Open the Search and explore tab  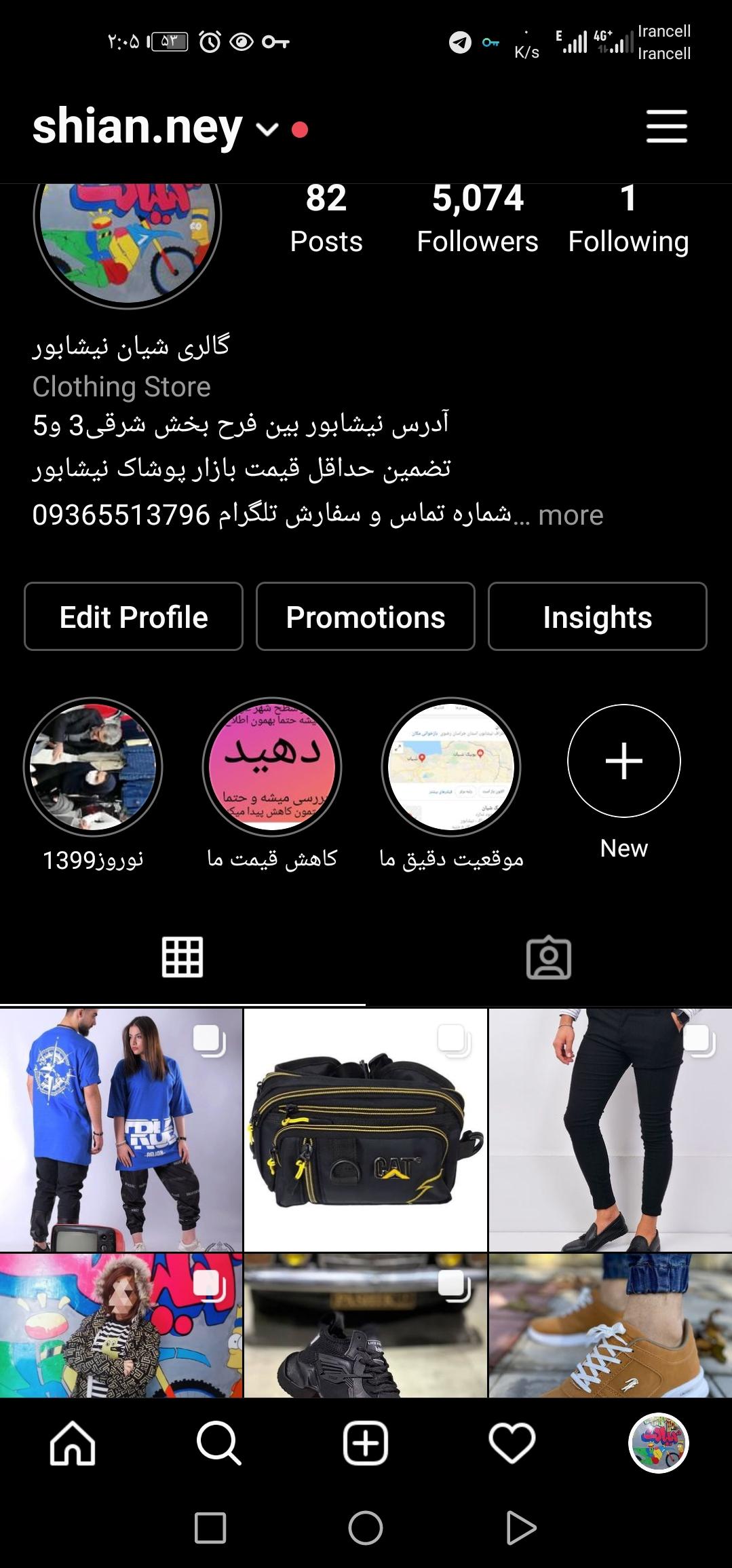pos(218,1442)
